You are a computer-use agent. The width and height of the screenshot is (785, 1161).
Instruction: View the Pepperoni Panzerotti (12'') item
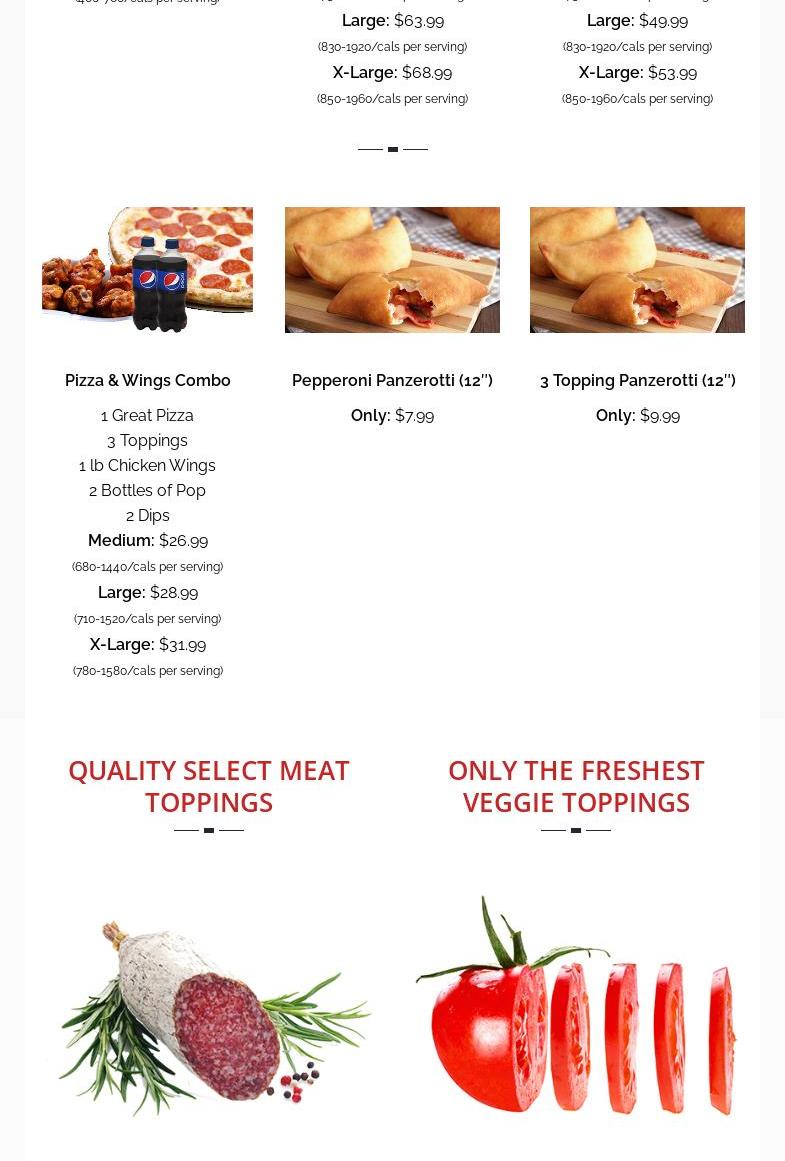tap(392, 380)
